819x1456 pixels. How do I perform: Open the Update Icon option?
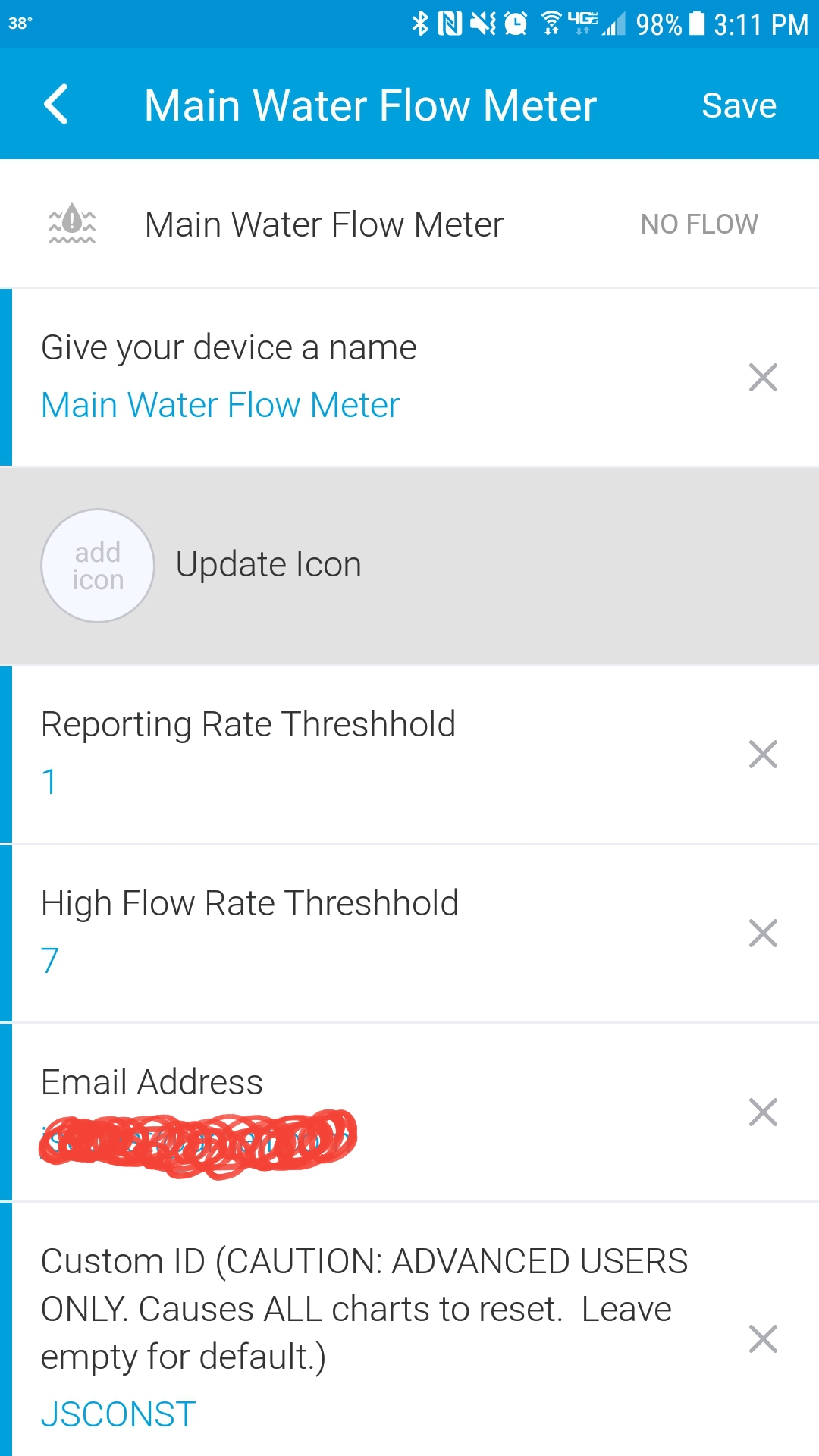pyautogui.click(x=268, y=565)
